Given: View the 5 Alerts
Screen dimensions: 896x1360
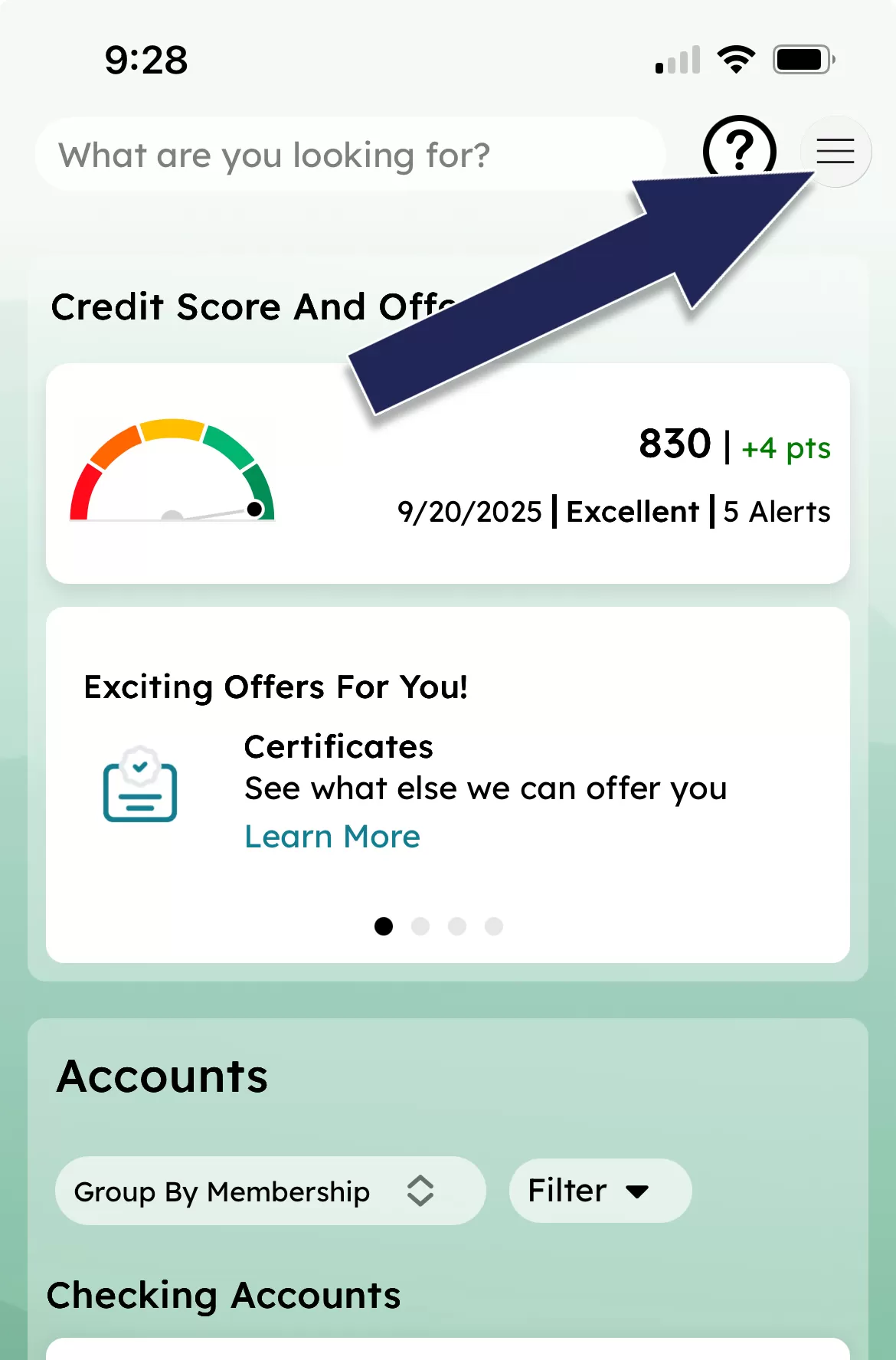Looking at the screenshot, I should (x=776, y=511).
